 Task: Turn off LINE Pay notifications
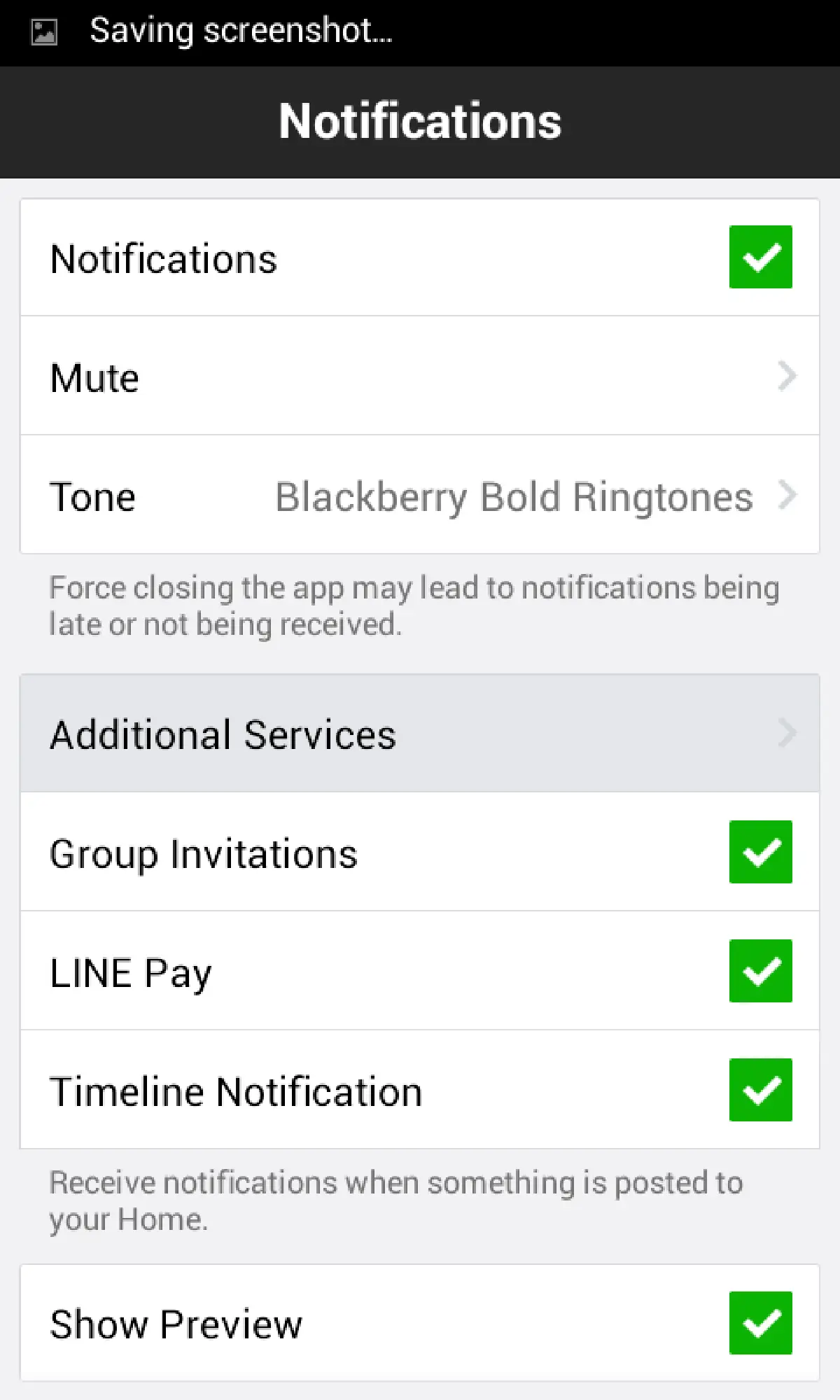760,971
